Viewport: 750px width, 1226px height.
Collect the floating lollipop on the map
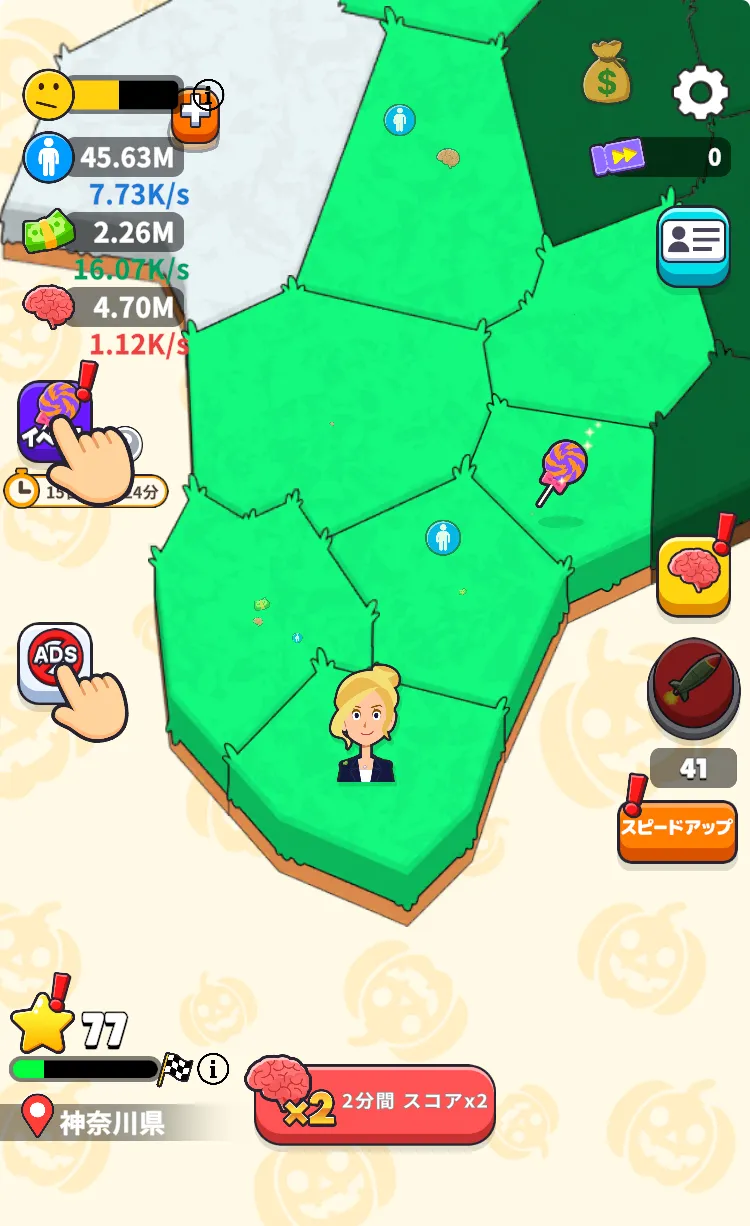562,472
